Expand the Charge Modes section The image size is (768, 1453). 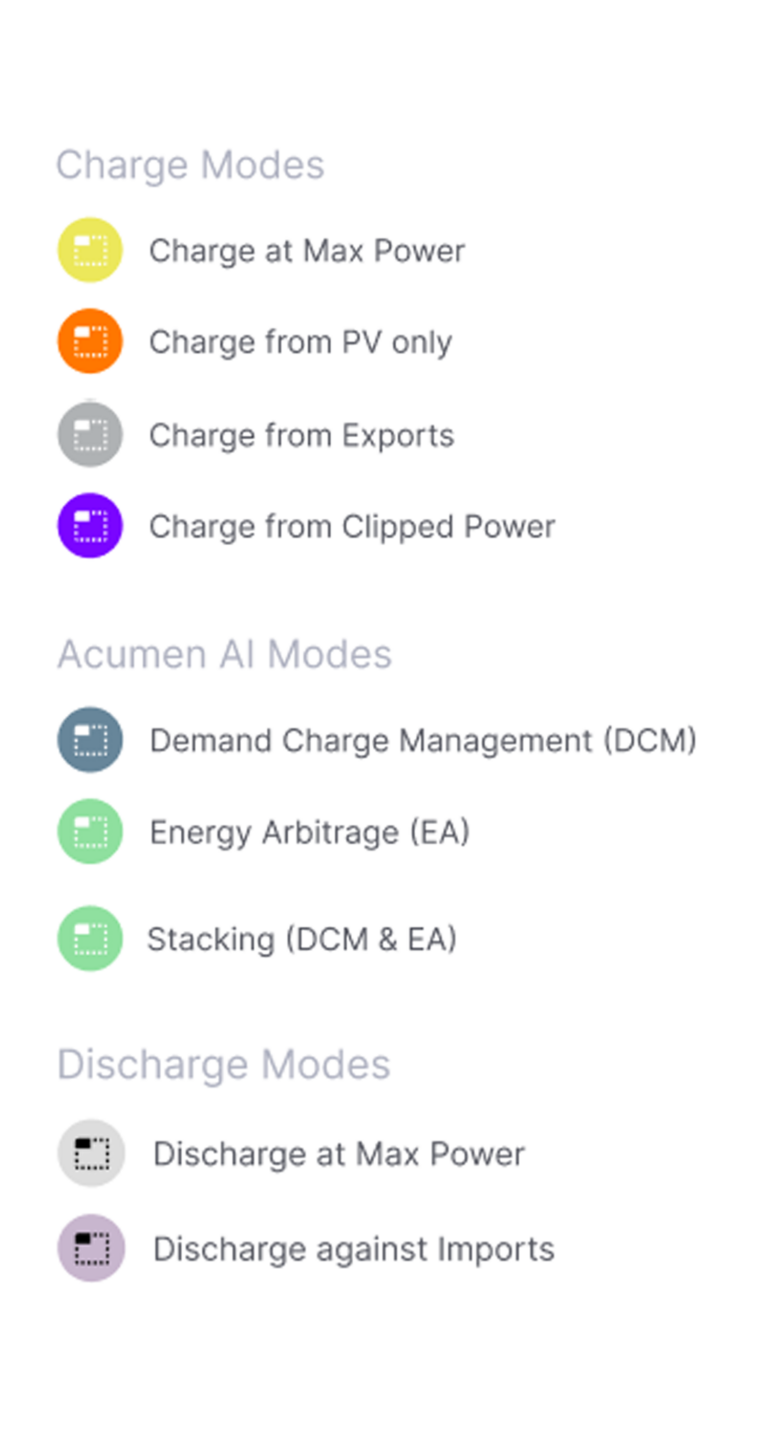[x=190, y=164]
